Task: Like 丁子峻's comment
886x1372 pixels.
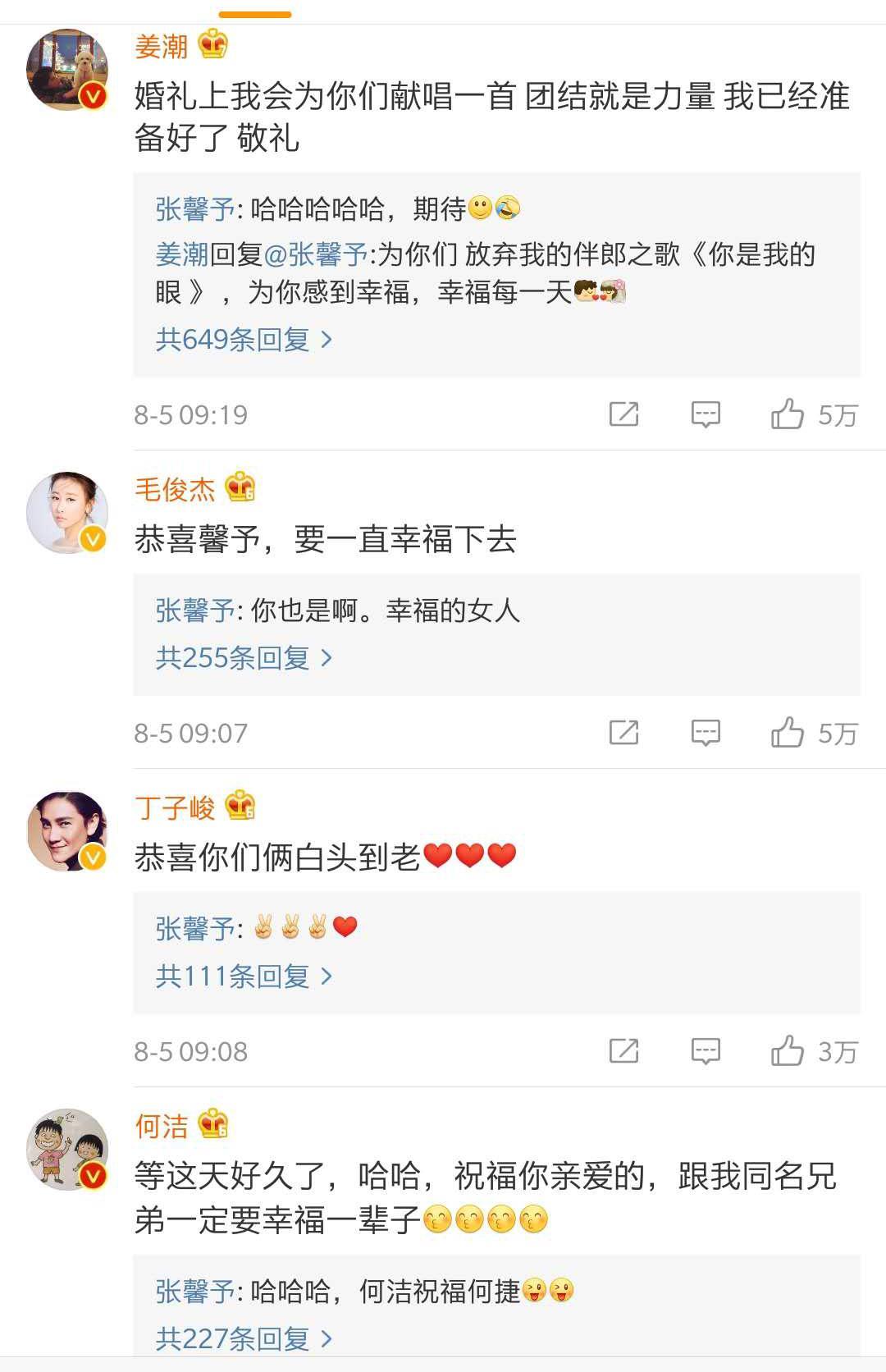Action: [x=788, y=1051]
